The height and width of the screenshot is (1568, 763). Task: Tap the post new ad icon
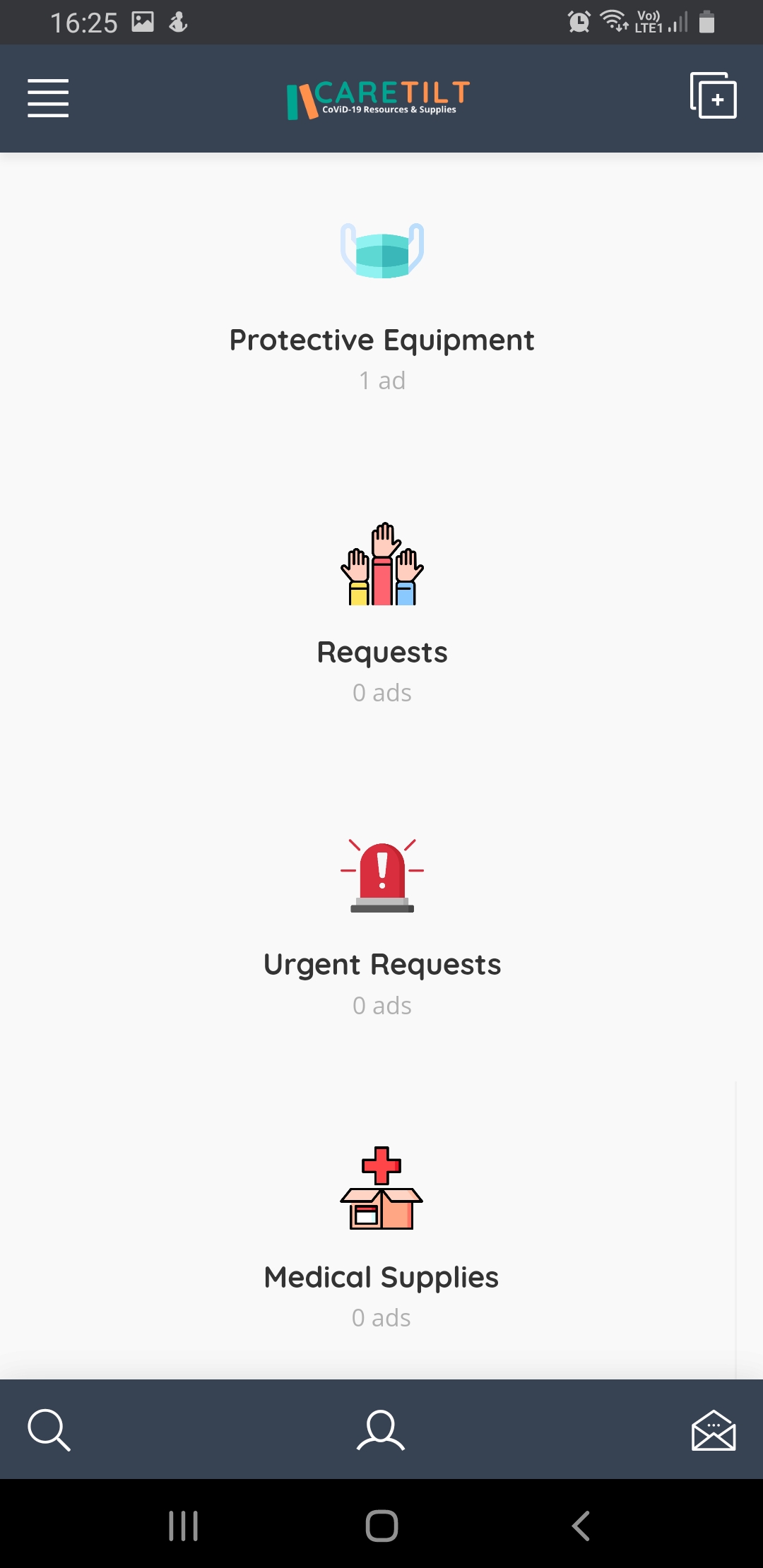(x=713, y=95)
